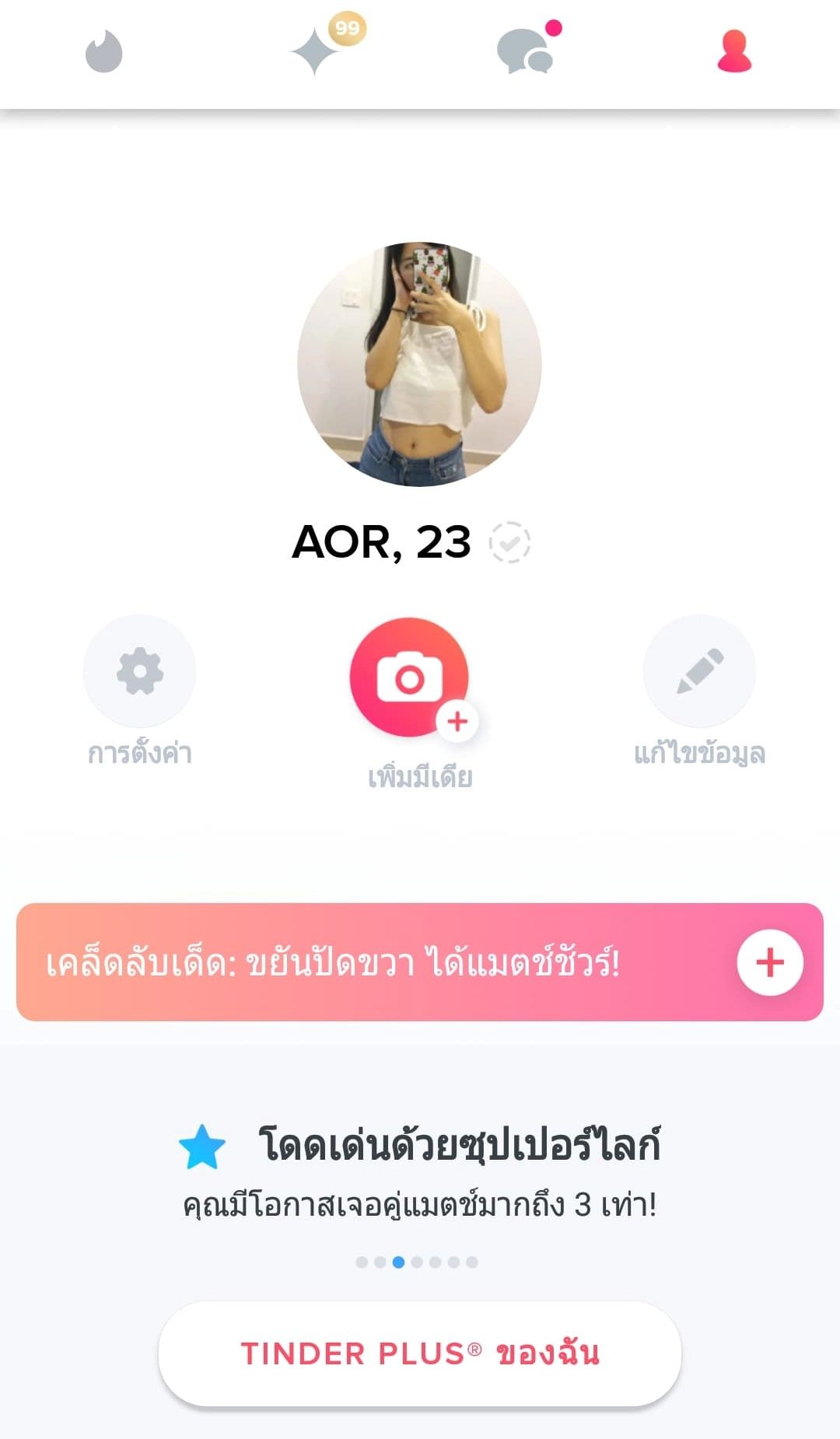Tap the plus on the pink tip banner
Image resolution: width=840 pixels, height=1439 pixels.
tap(770, 962)
